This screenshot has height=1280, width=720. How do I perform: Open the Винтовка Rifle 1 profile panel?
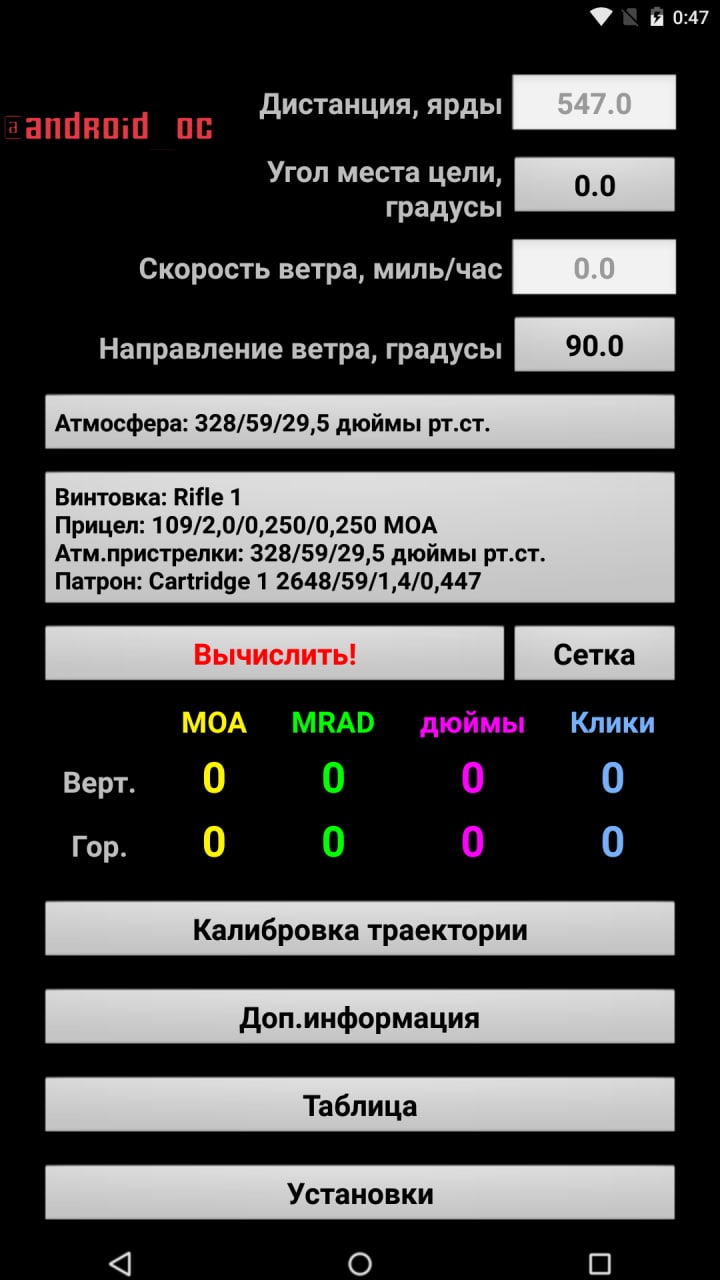coord(359,538)
